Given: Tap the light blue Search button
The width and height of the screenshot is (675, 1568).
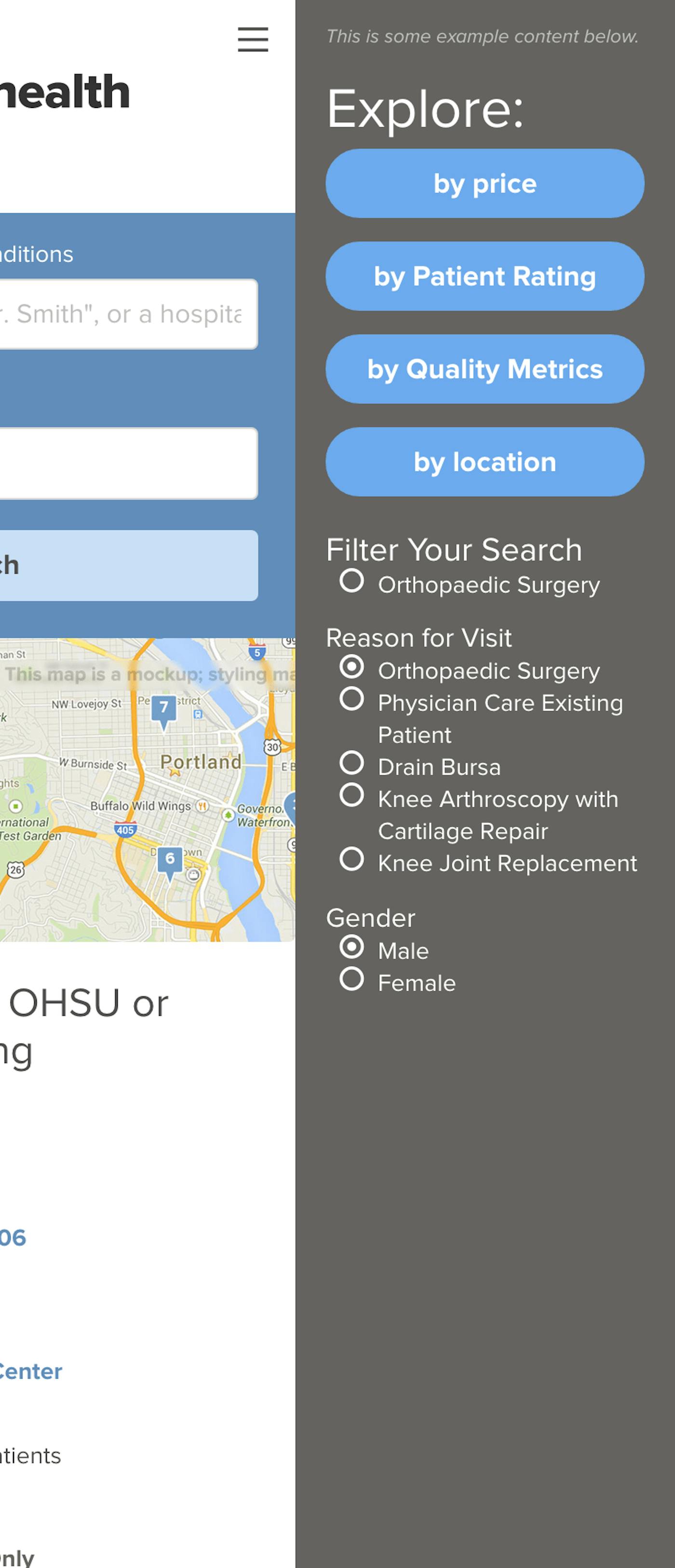Looking at the screenshot, I should point(128,566).
